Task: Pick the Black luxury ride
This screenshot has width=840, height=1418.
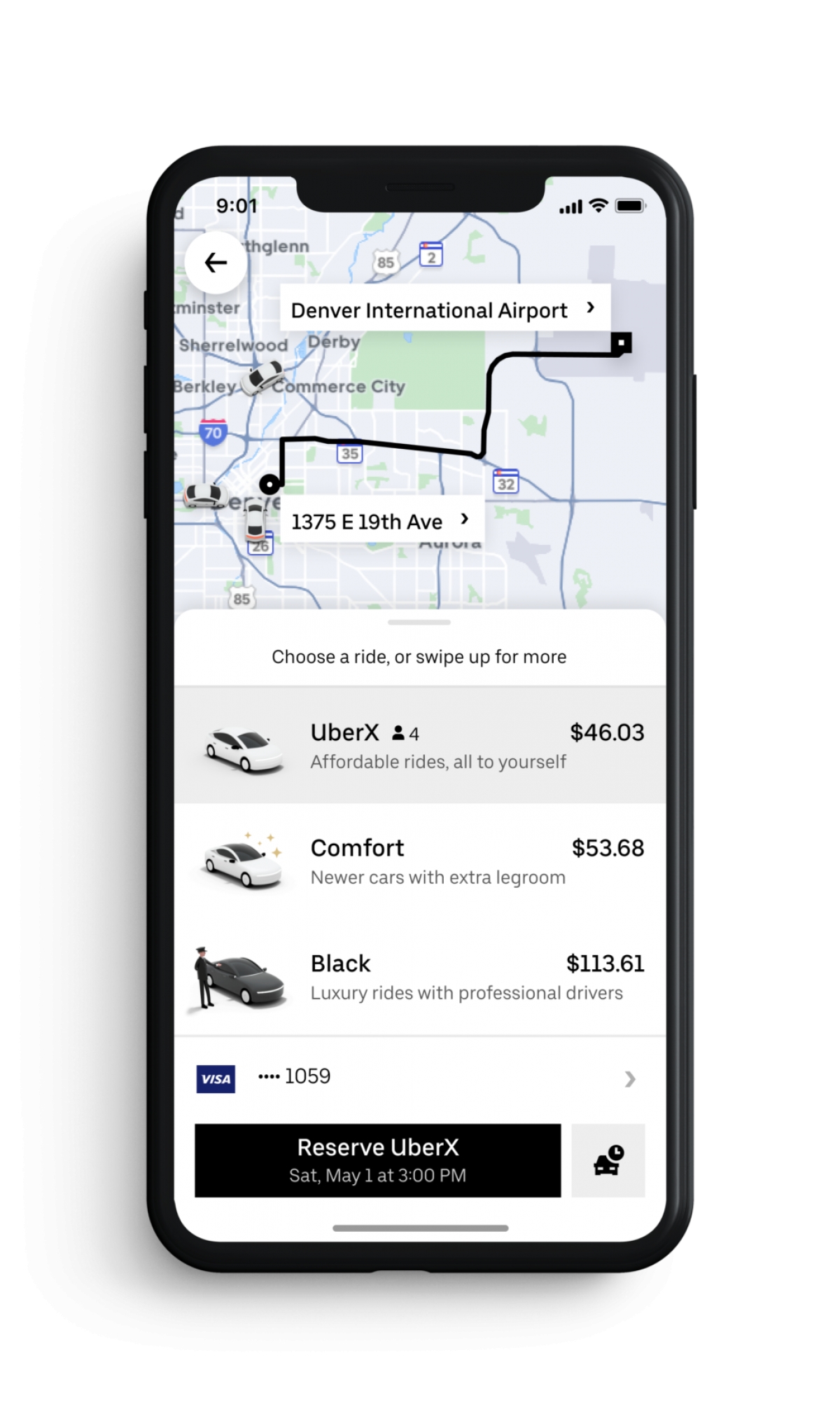Action: [420, 977]
